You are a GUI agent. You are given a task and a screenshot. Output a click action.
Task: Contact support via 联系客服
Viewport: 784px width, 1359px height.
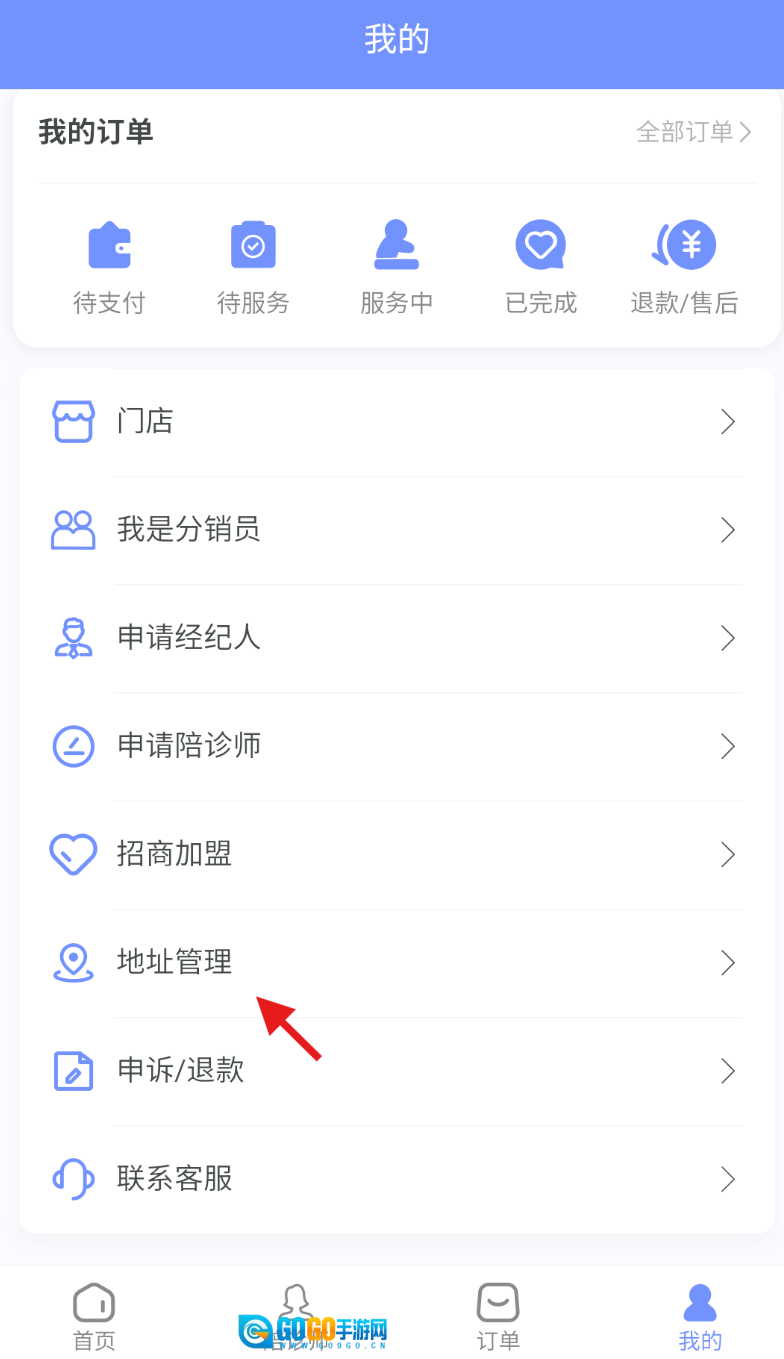[x=396, y=1179]
